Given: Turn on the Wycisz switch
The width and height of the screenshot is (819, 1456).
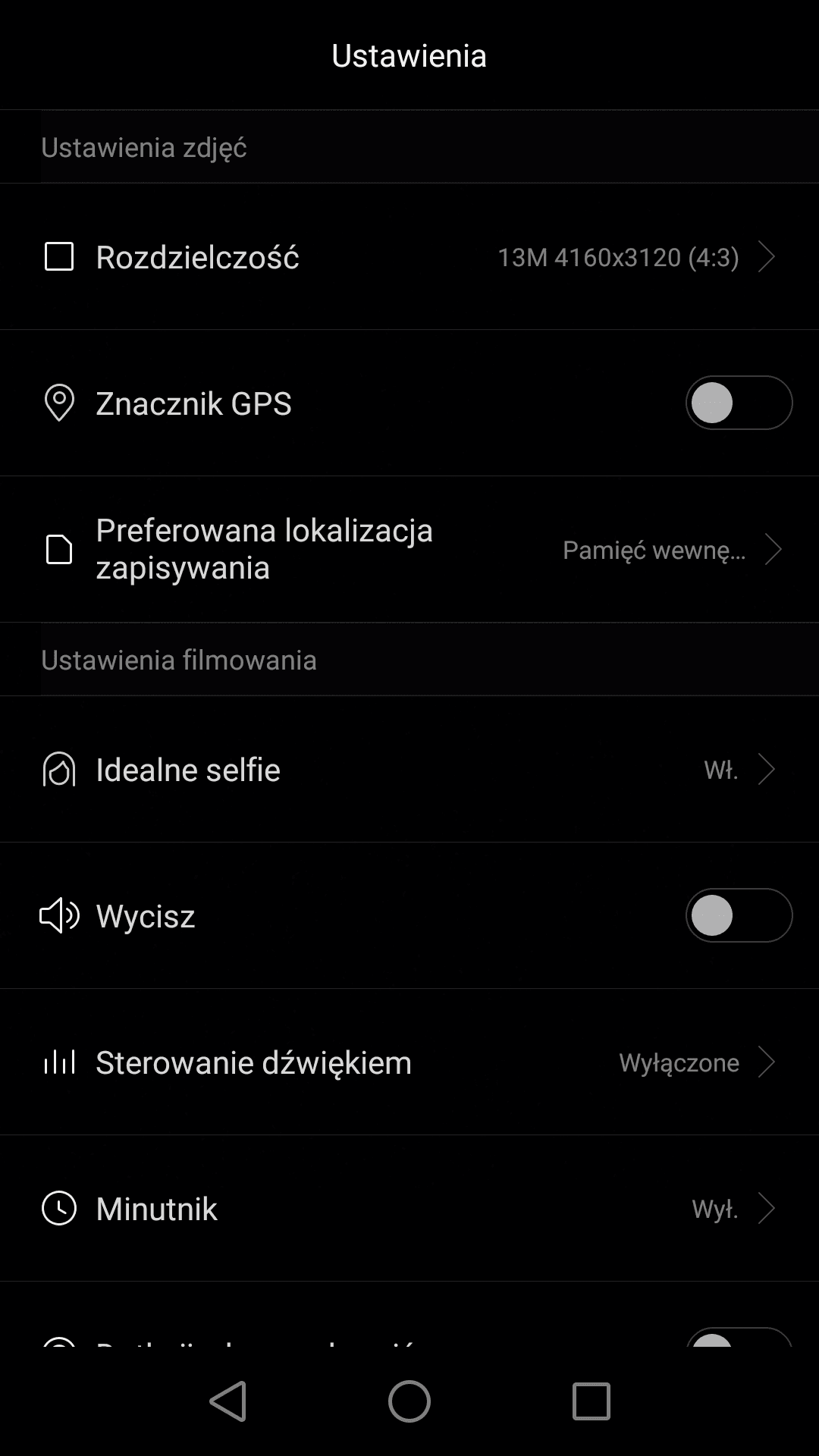Looking at the screenshot, I should (739, 915).
